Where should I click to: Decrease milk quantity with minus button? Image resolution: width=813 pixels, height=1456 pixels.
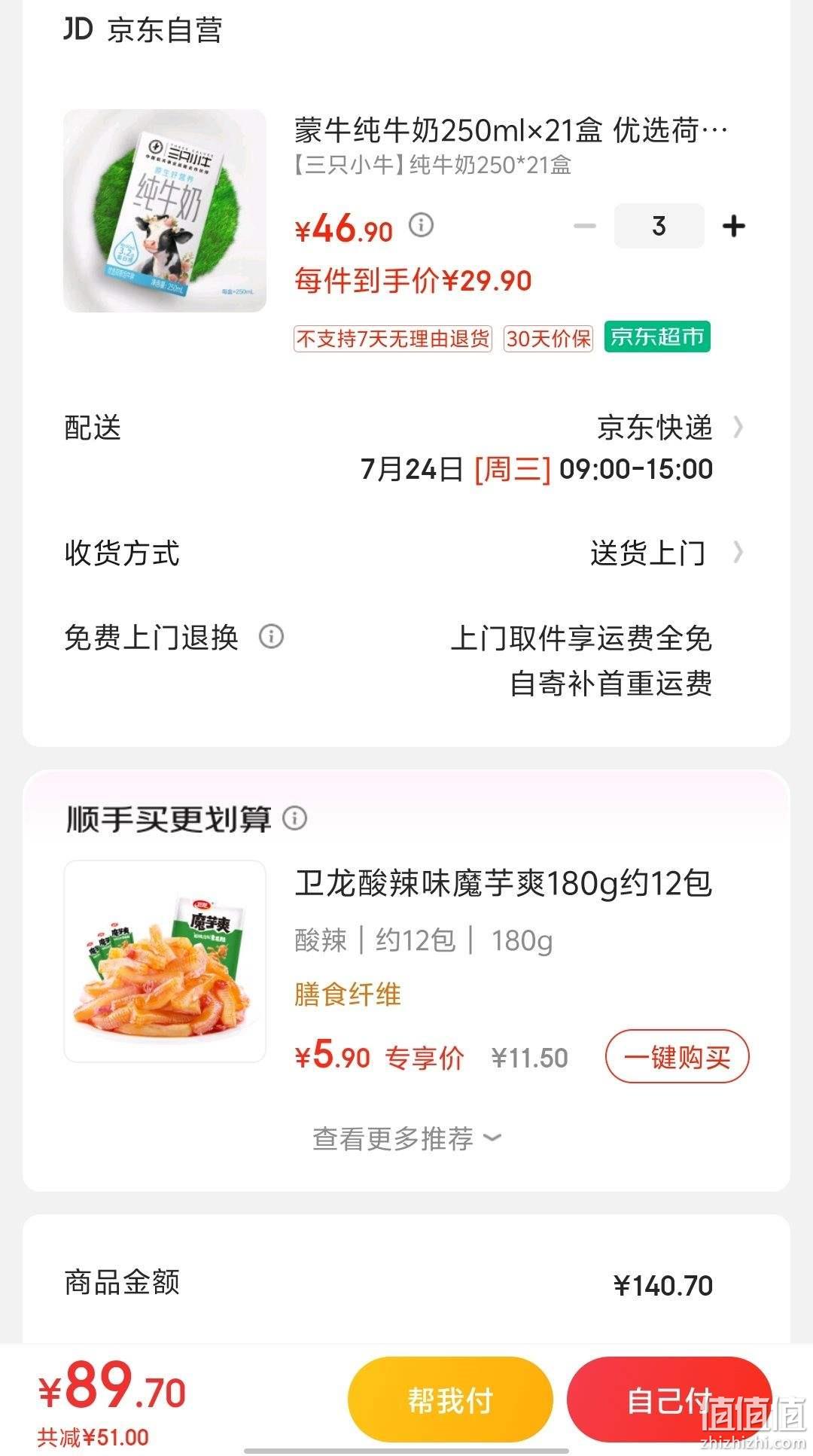[x=585, y=226]
